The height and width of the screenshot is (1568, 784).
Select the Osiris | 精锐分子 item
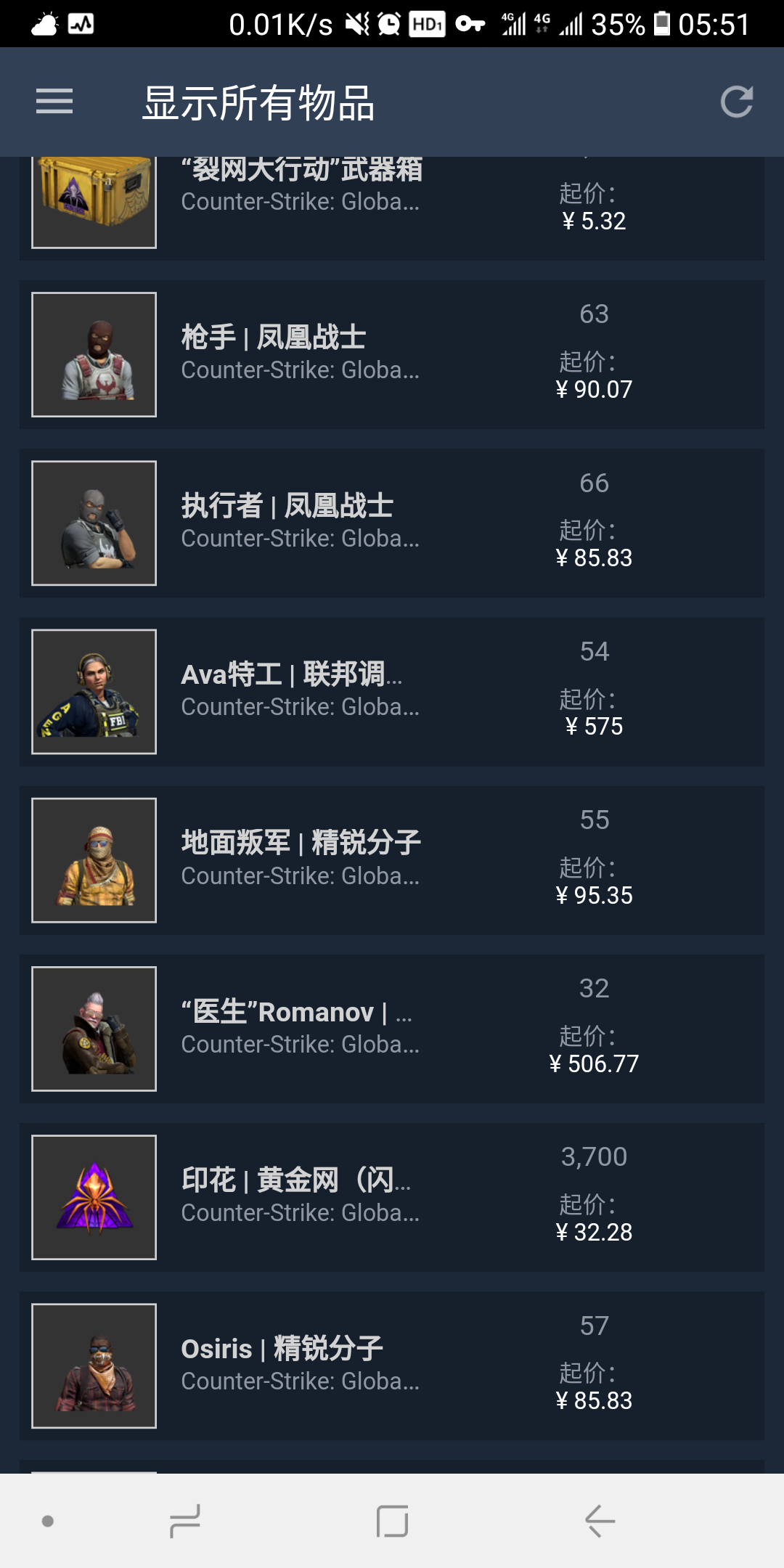(x=392, y=1365)
